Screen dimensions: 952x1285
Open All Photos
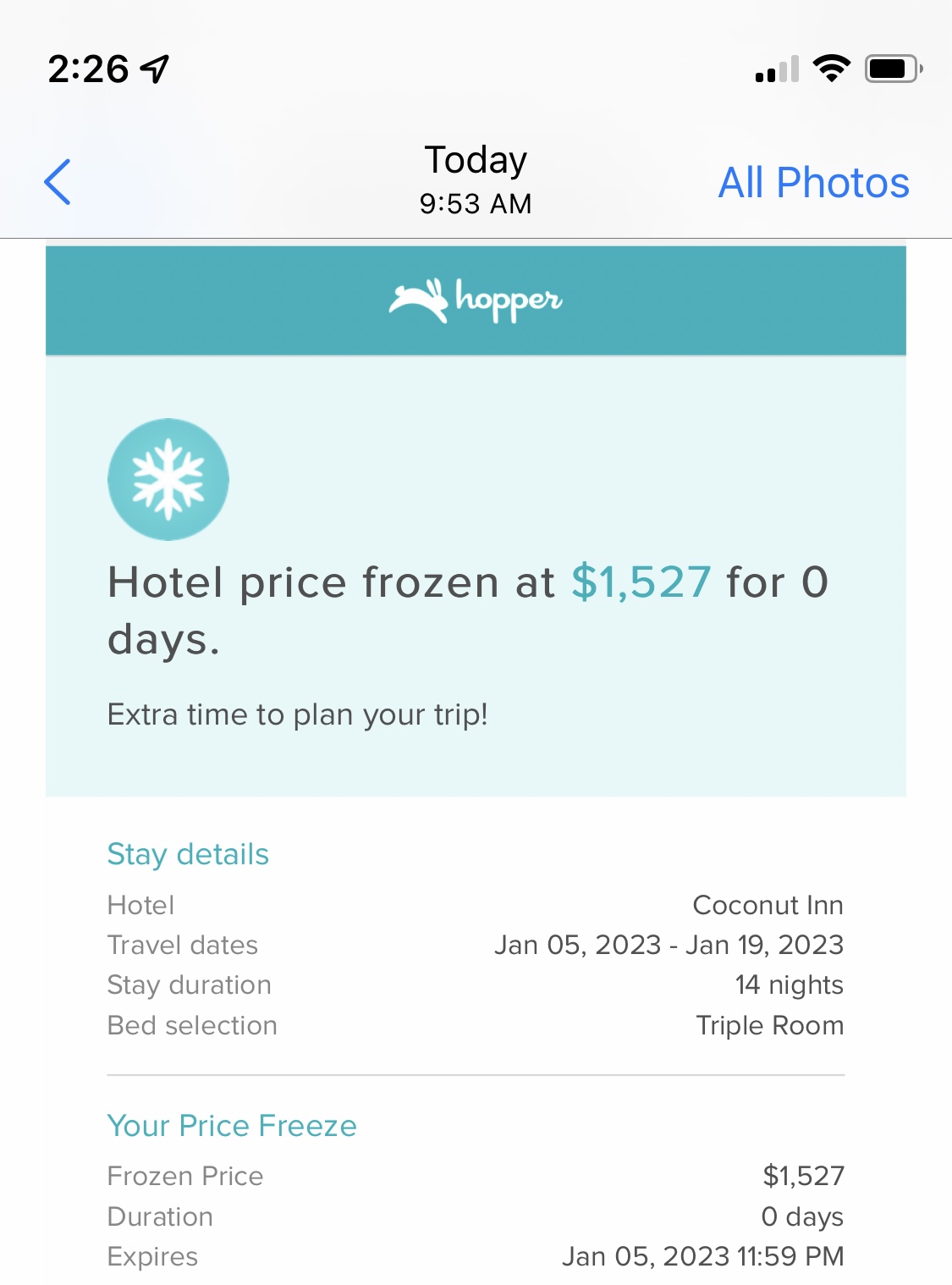pos(812,182)
